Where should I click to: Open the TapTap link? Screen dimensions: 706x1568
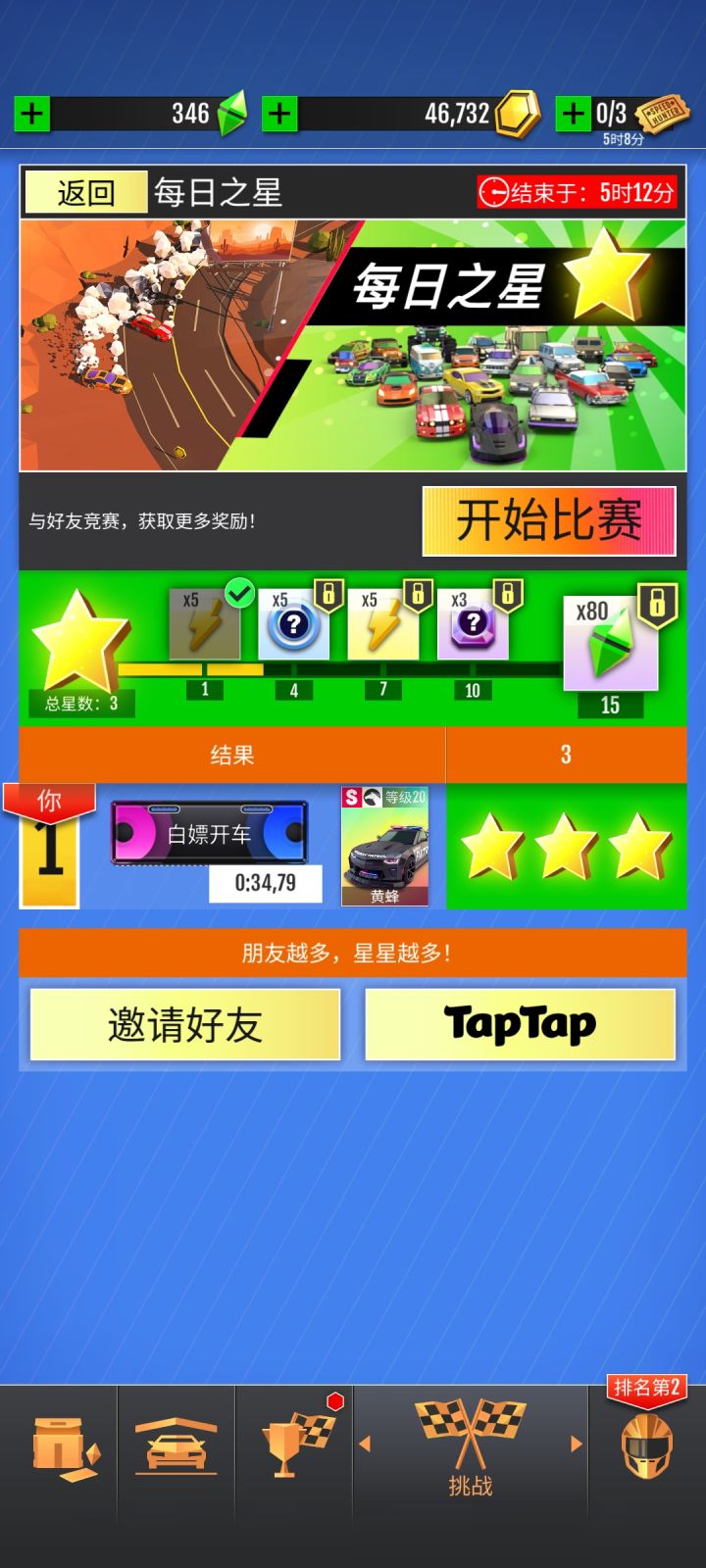(x=520, y=1023)
